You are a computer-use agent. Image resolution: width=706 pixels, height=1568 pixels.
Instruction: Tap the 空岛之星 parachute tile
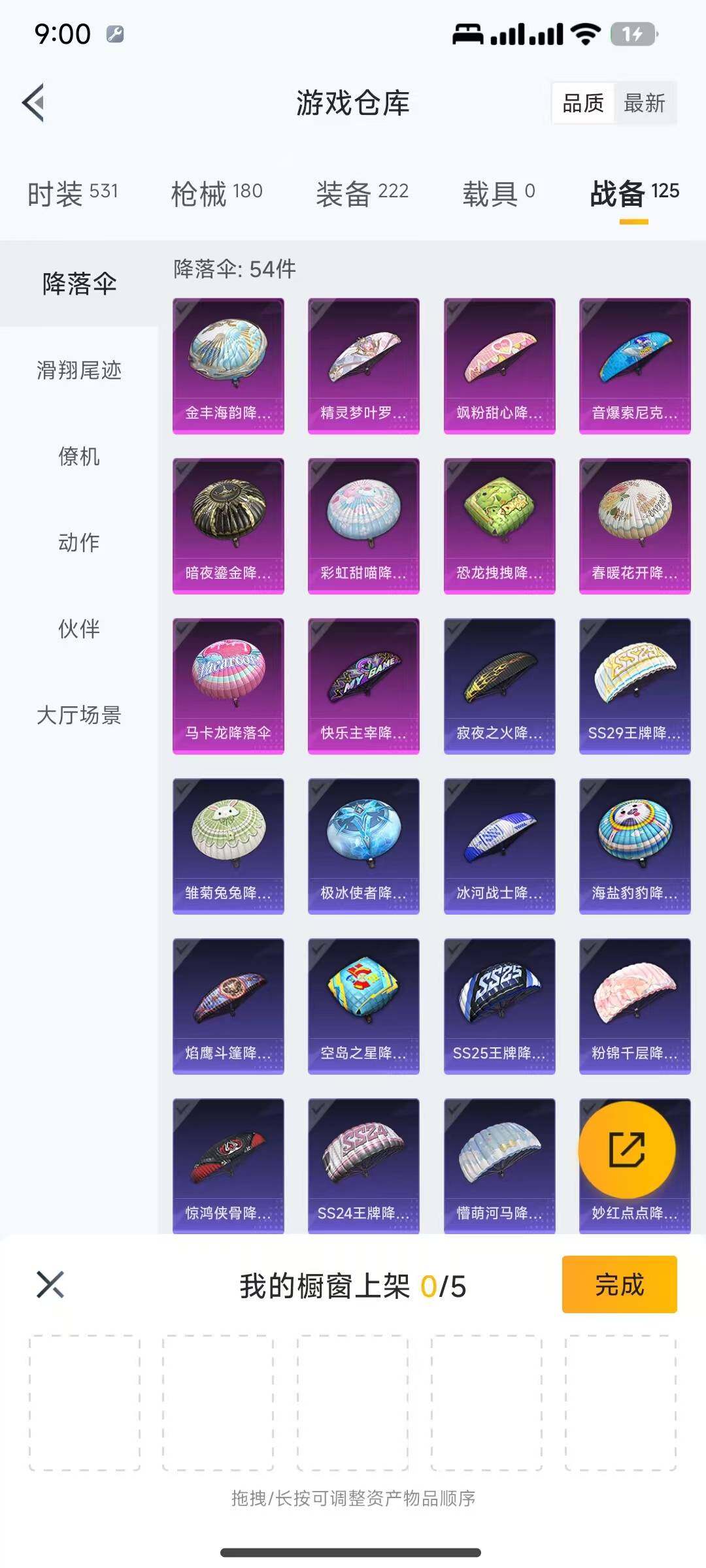point(363,1005)
